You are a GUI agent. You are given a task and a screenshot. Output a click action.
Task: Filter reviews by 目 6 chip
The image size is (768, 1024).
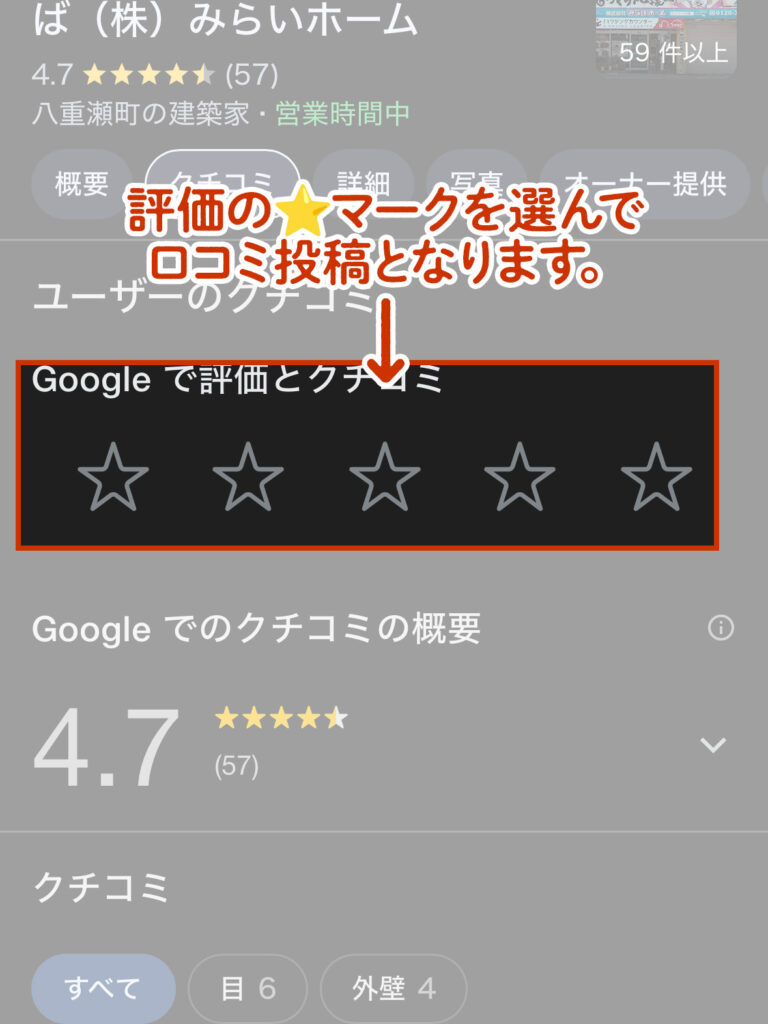[248, 989]
